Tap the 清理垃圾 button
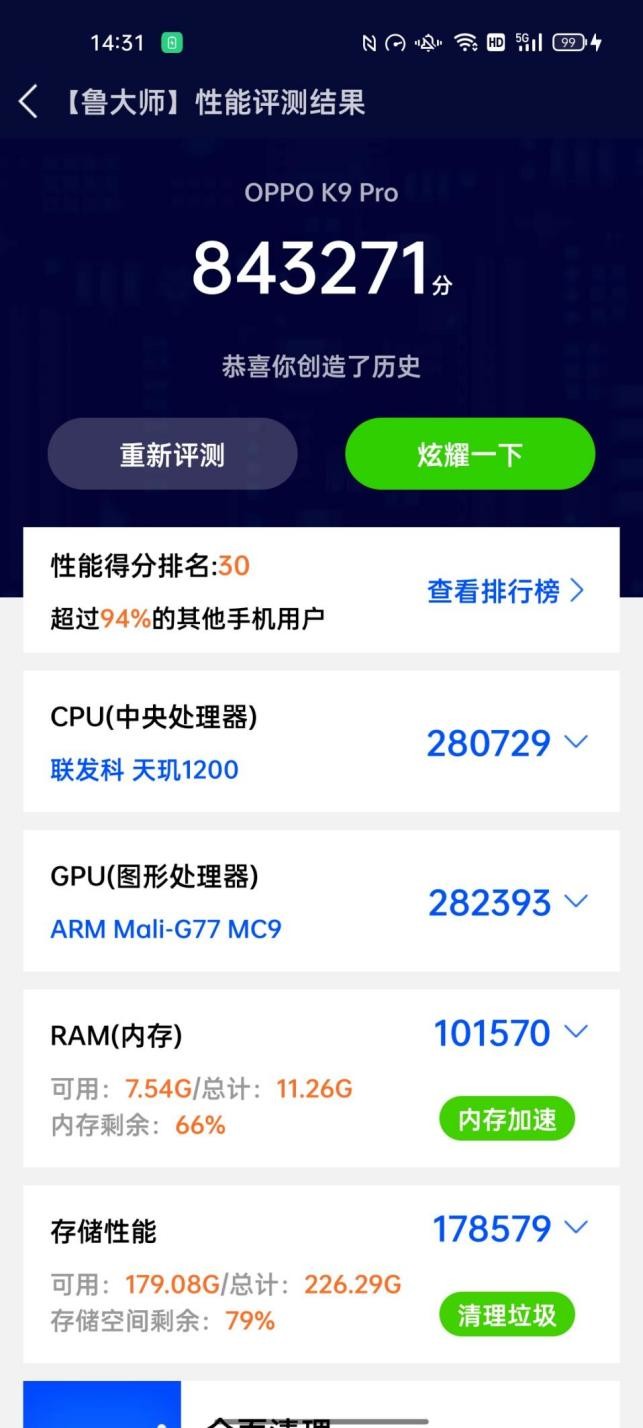This screenshot has height=1428, width=643. tap(507, 1315)
